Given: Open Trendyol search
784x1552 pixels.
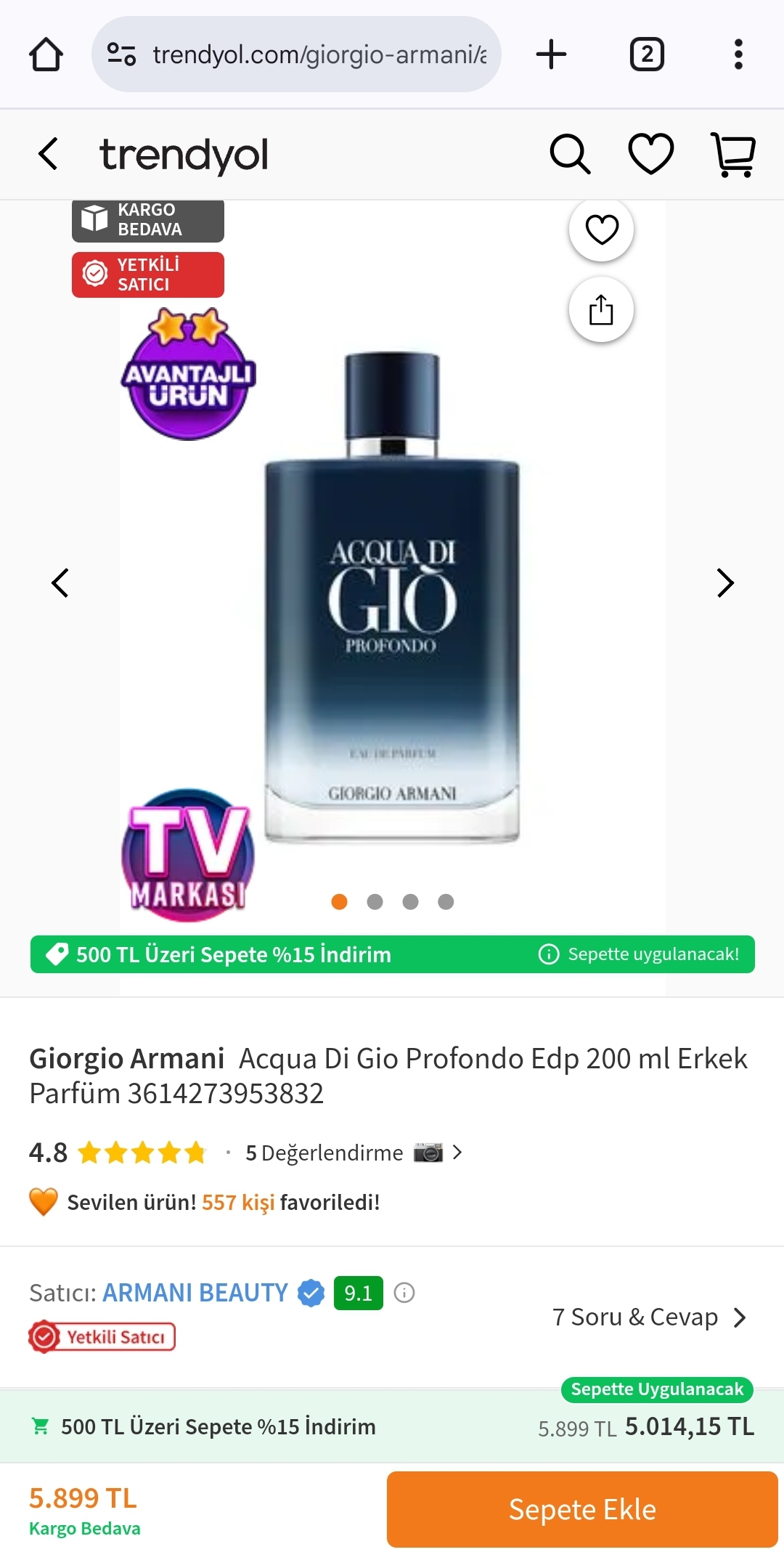Looking at the screenshot, I should pyautogui.click(x=570, y=154).
